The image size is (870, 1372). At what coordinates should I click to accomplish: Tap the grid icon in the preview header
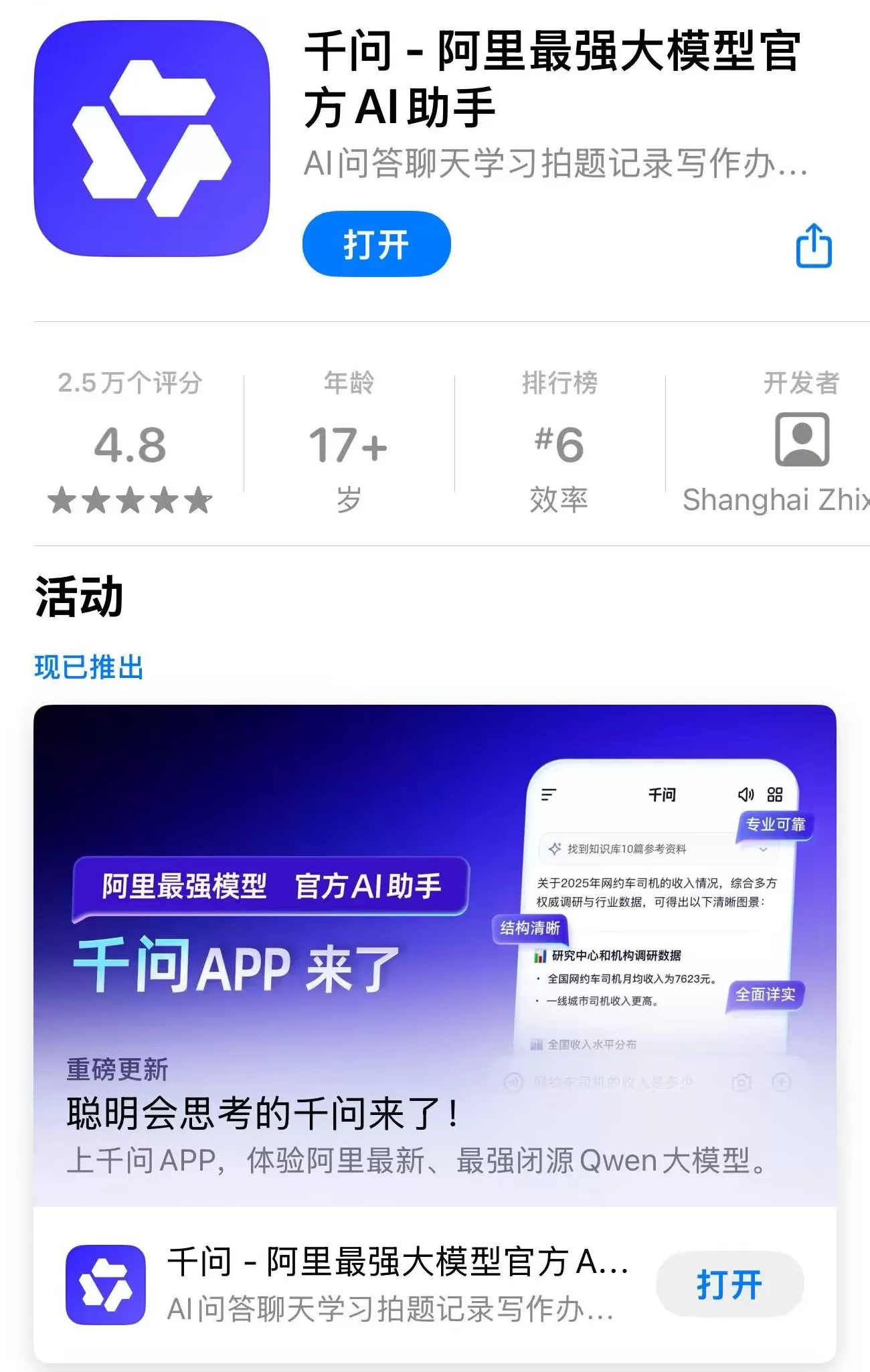tap(776, 795)
